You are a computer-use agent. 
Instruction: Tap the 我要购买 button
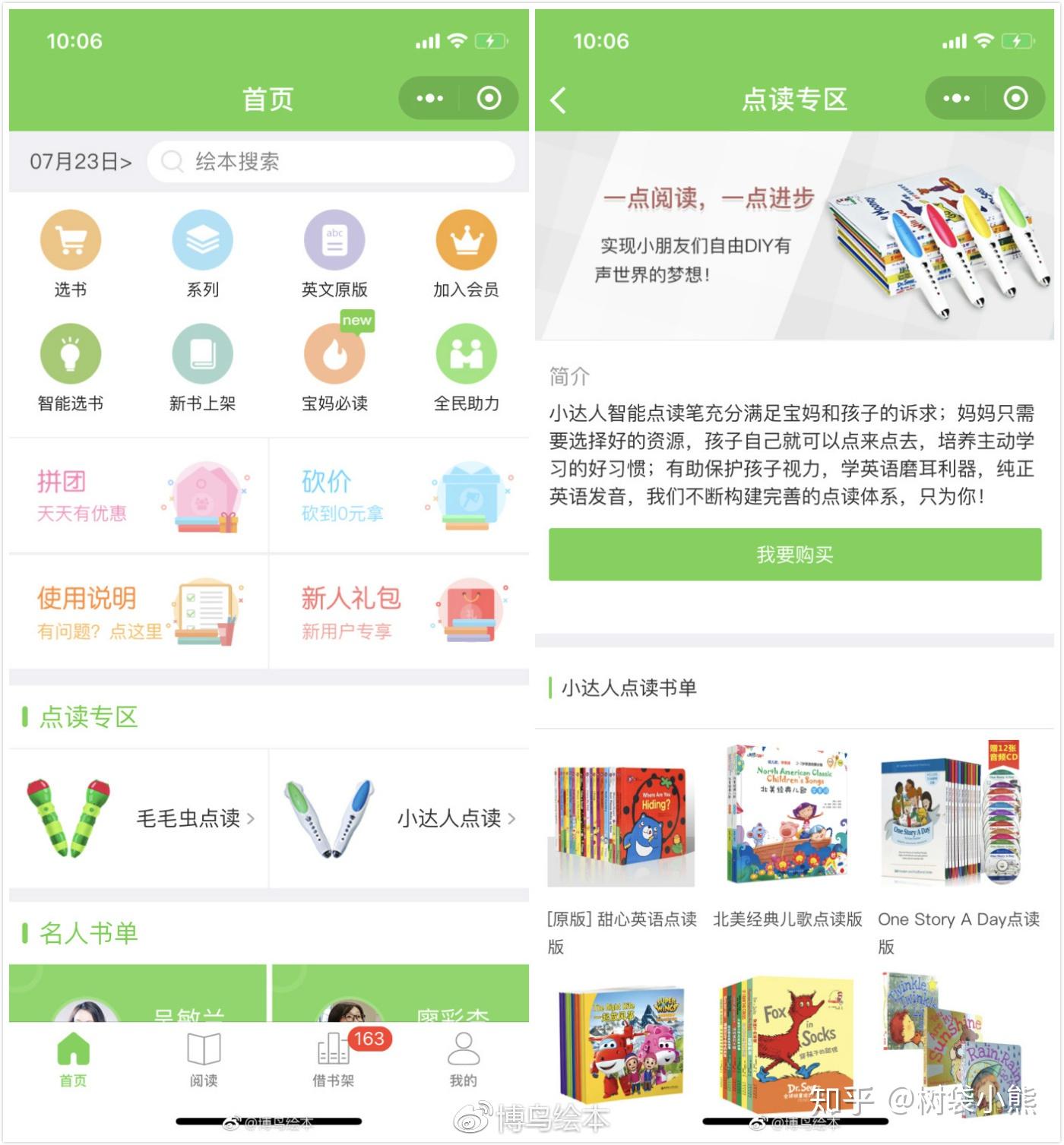point(795,555)
